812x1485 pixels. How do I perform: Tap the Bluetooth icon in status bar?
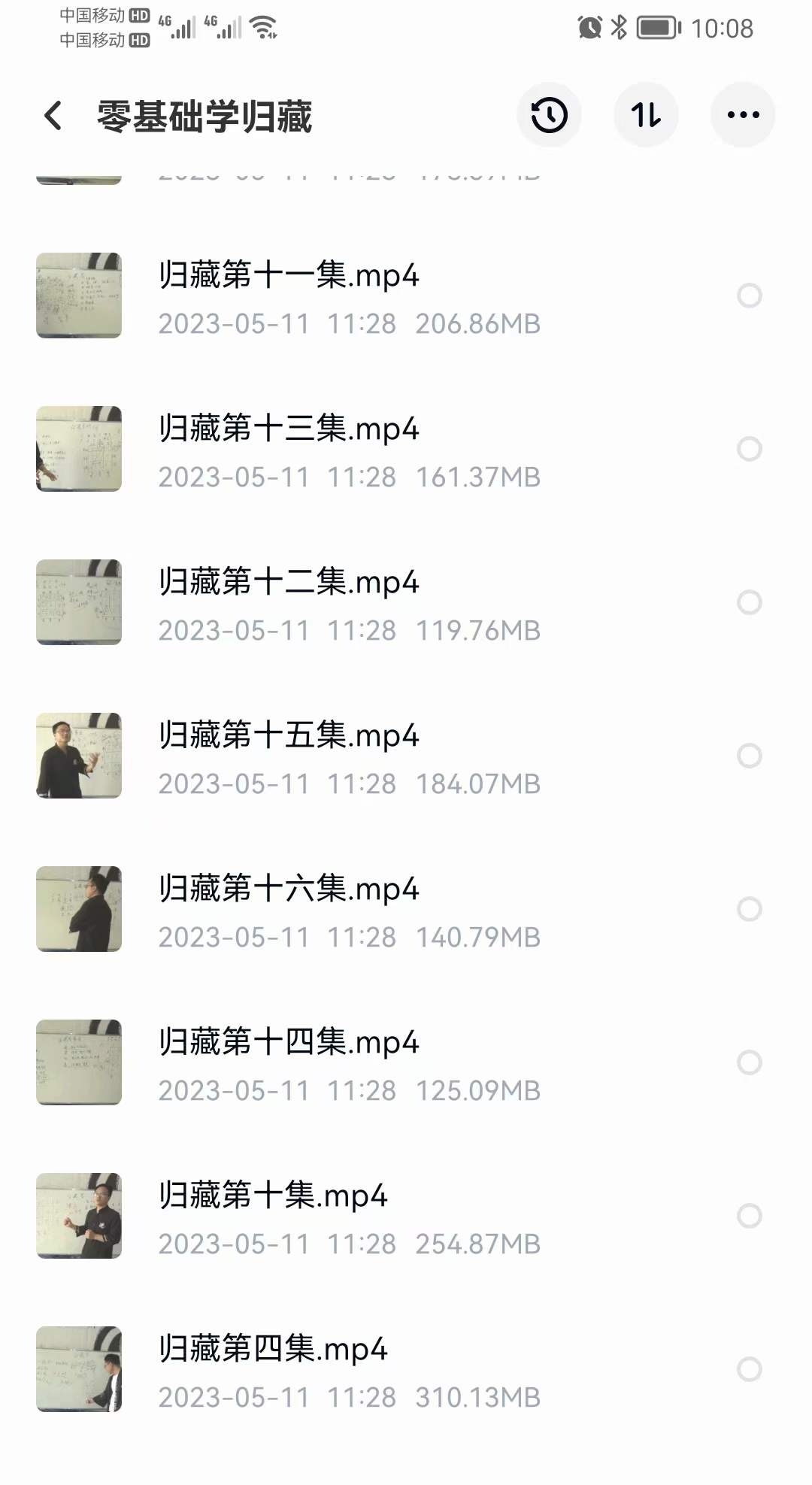pyautogui.click(x=620, y=27)
